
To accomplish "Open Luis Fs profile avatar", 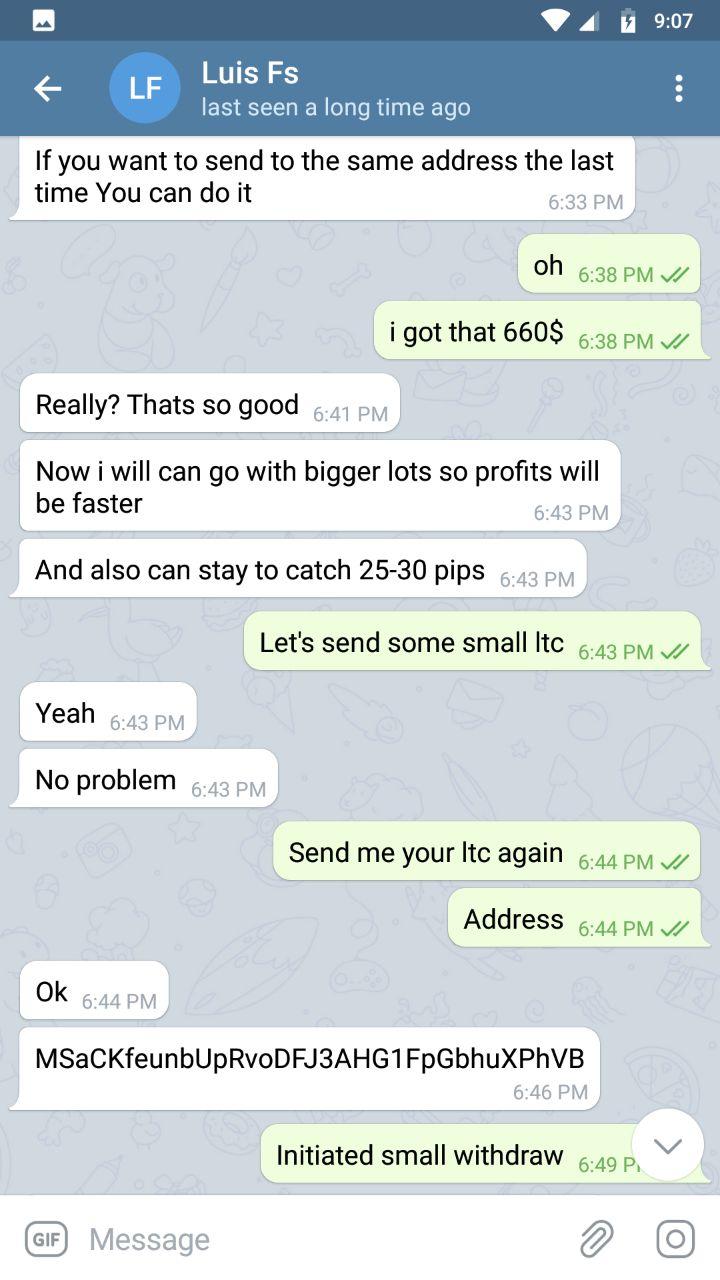I will (145, 88).
